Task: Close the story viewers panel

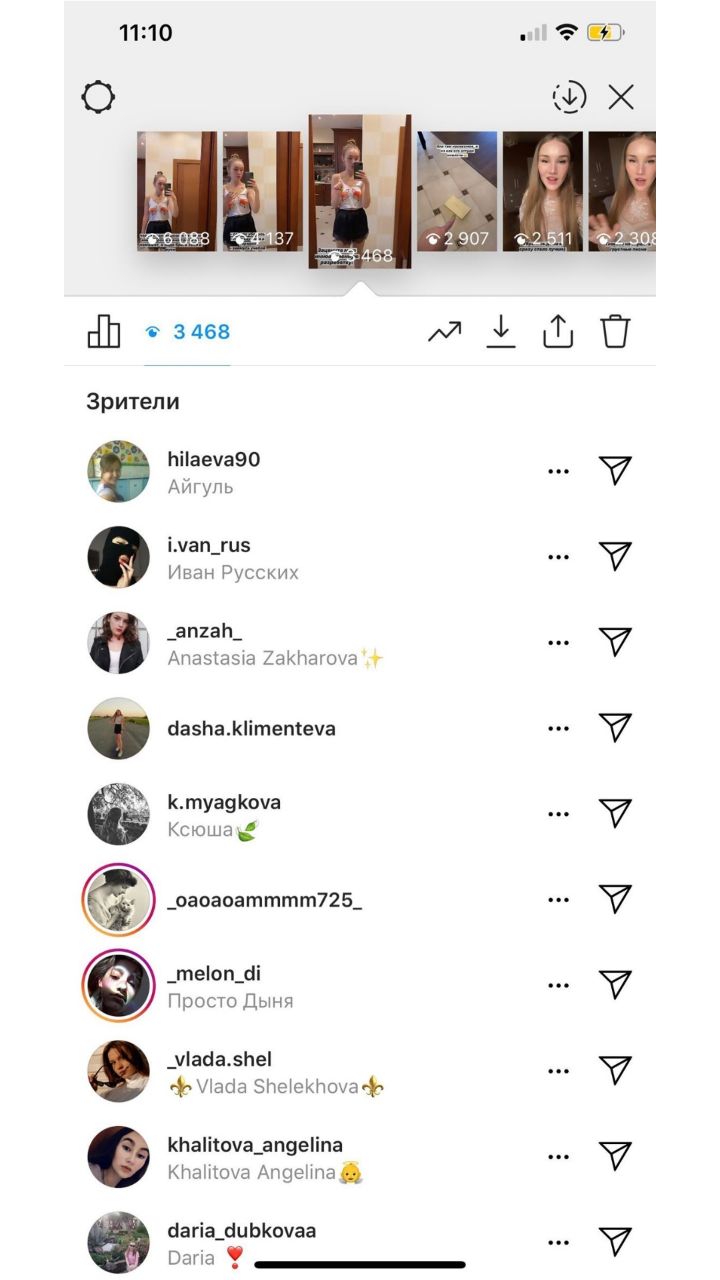Action: coord(621,97)
